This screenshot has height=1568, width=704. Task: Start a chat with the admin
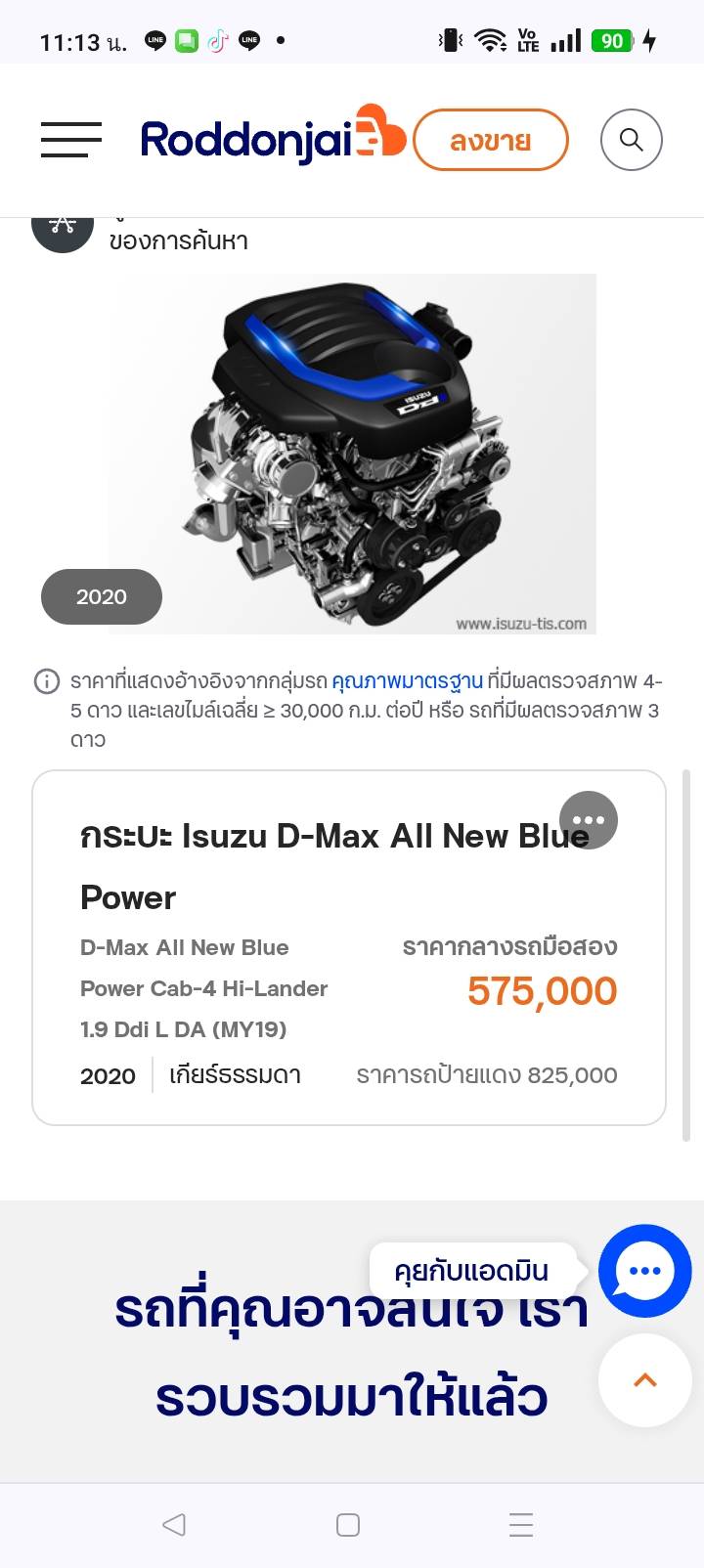pos(644,1271)
